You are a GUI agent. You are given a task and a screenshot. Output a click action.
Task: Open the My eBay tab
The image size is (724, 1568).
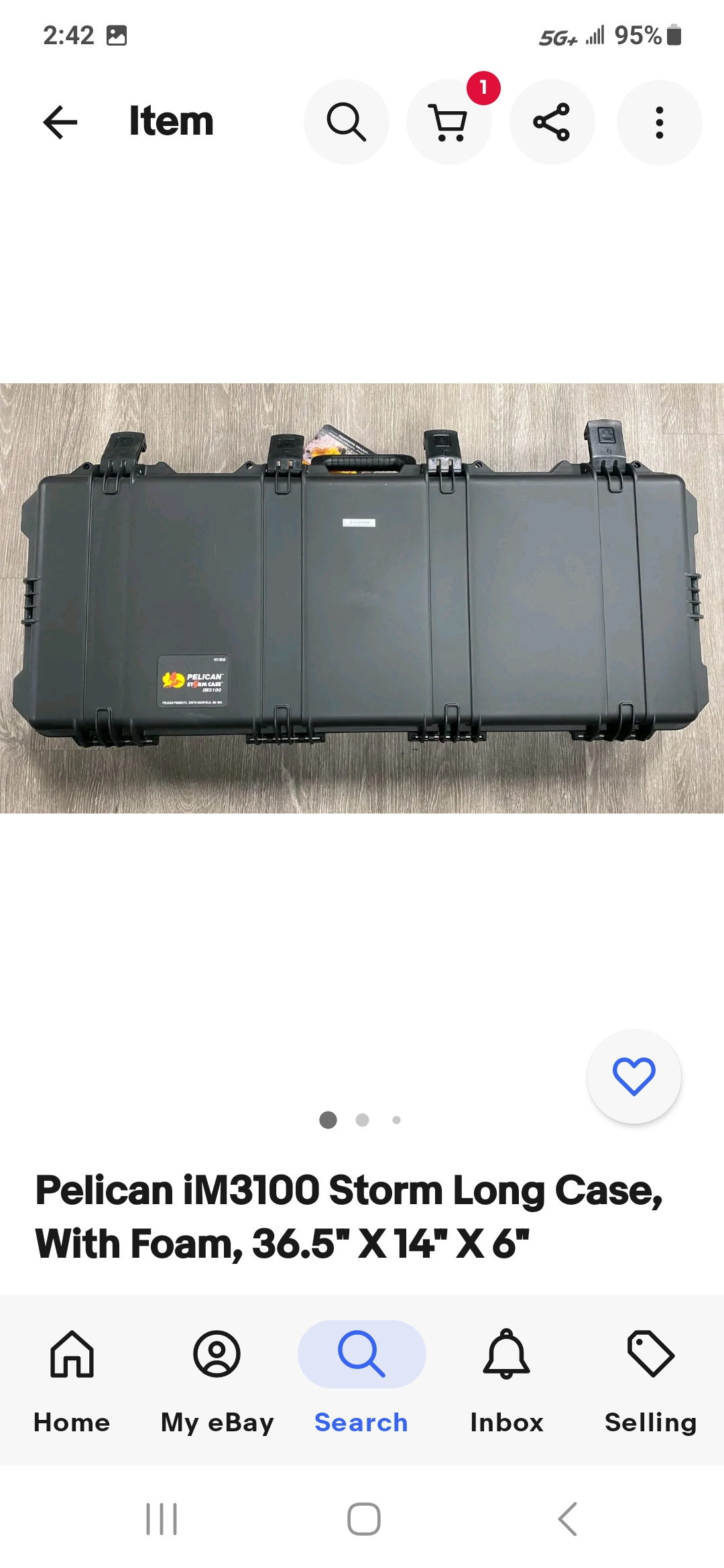(x=217, y=1382)
